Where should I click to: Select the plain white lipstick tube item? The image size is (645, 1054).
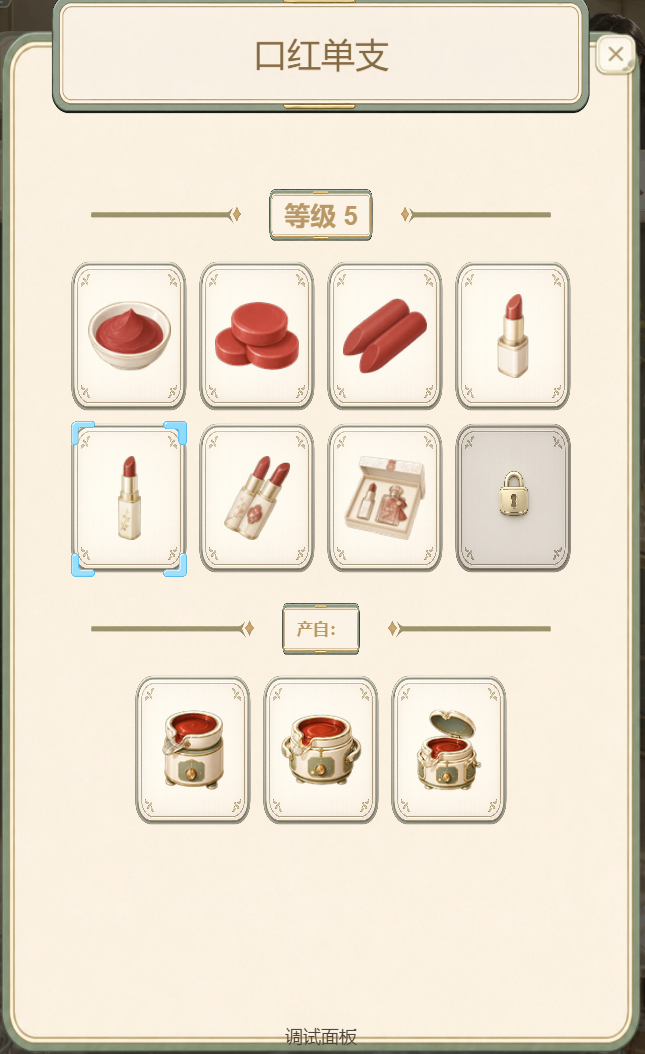point(513,335)
